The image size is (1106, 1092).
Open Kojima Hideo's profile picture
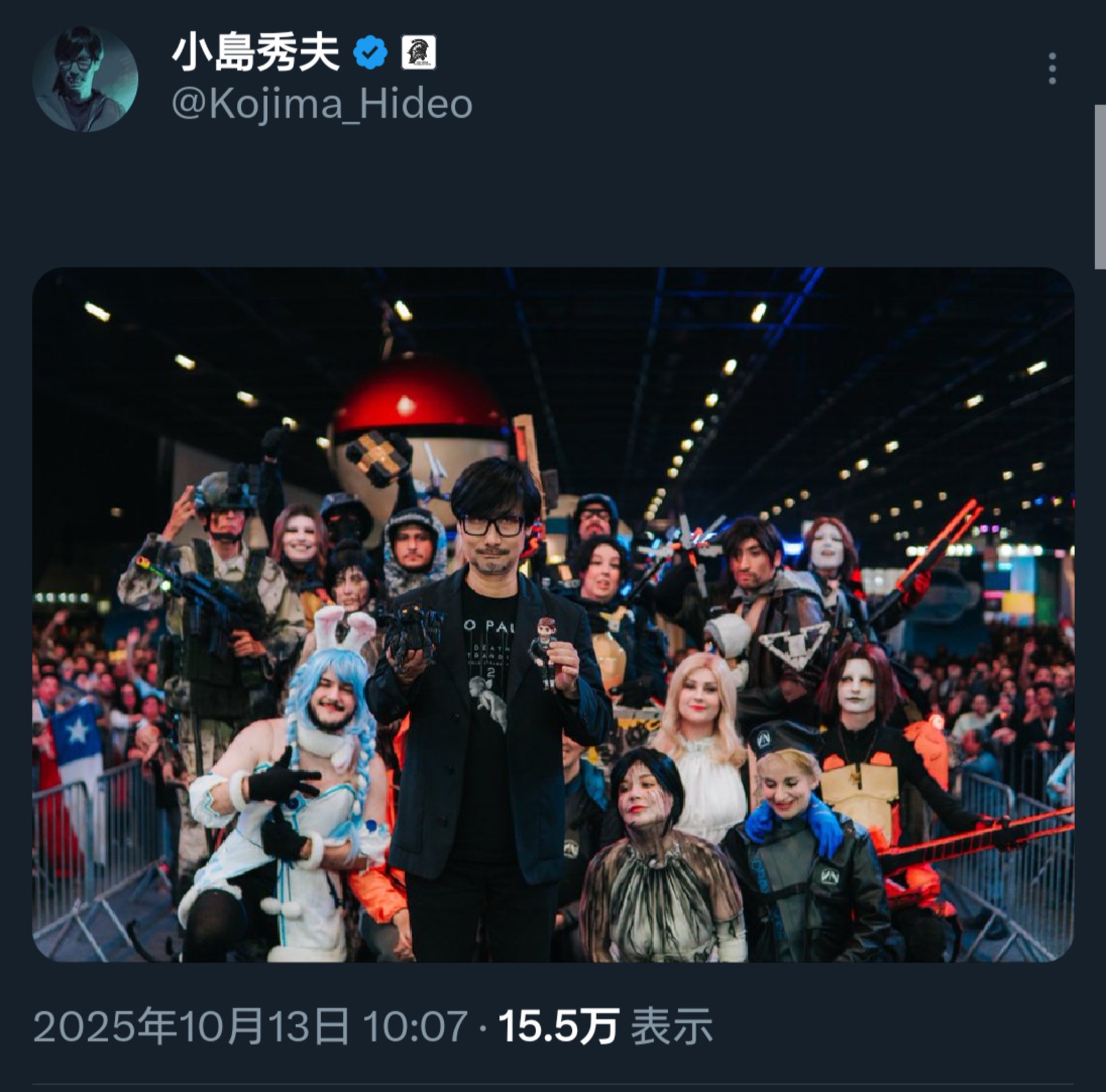click(x=85, y=79)
